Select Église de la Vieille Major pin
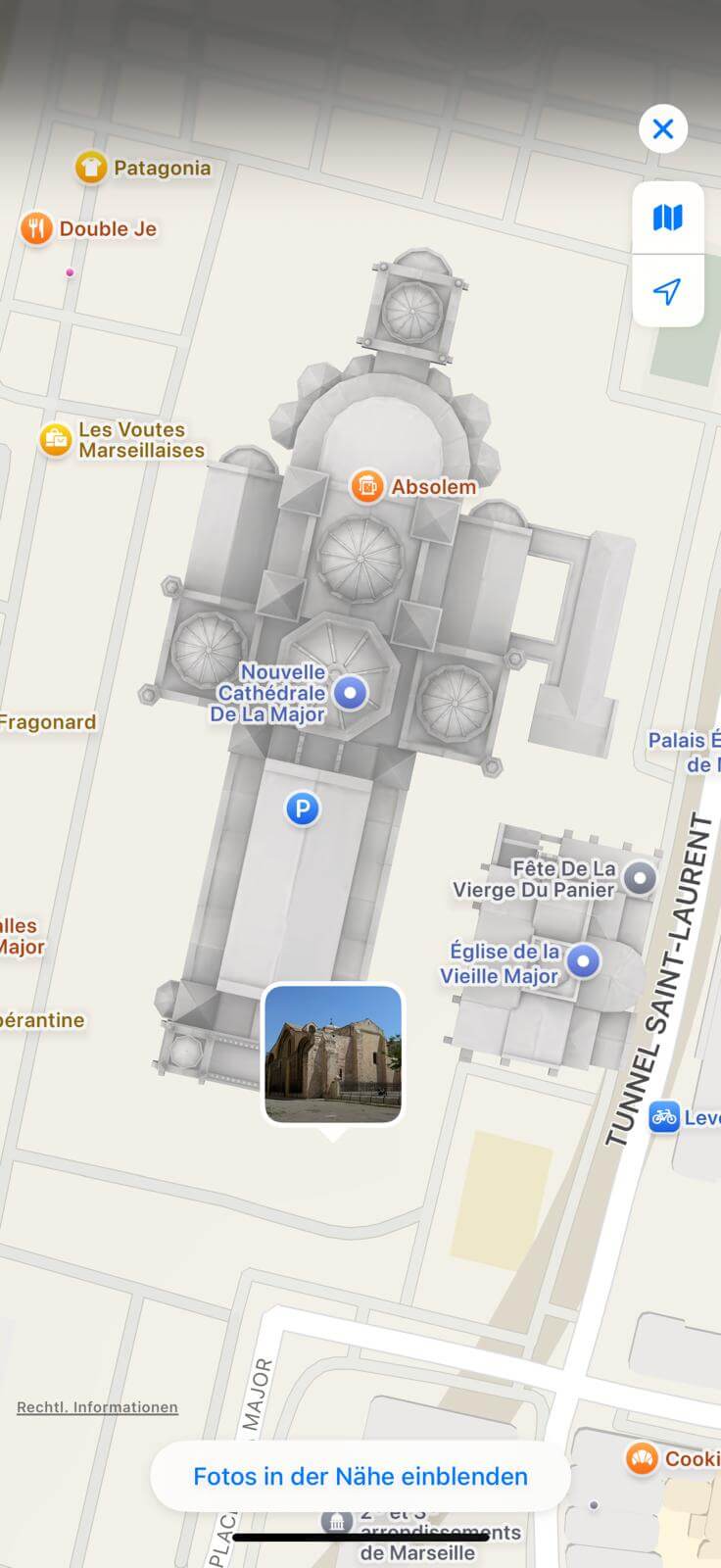 tap(584, 961)
